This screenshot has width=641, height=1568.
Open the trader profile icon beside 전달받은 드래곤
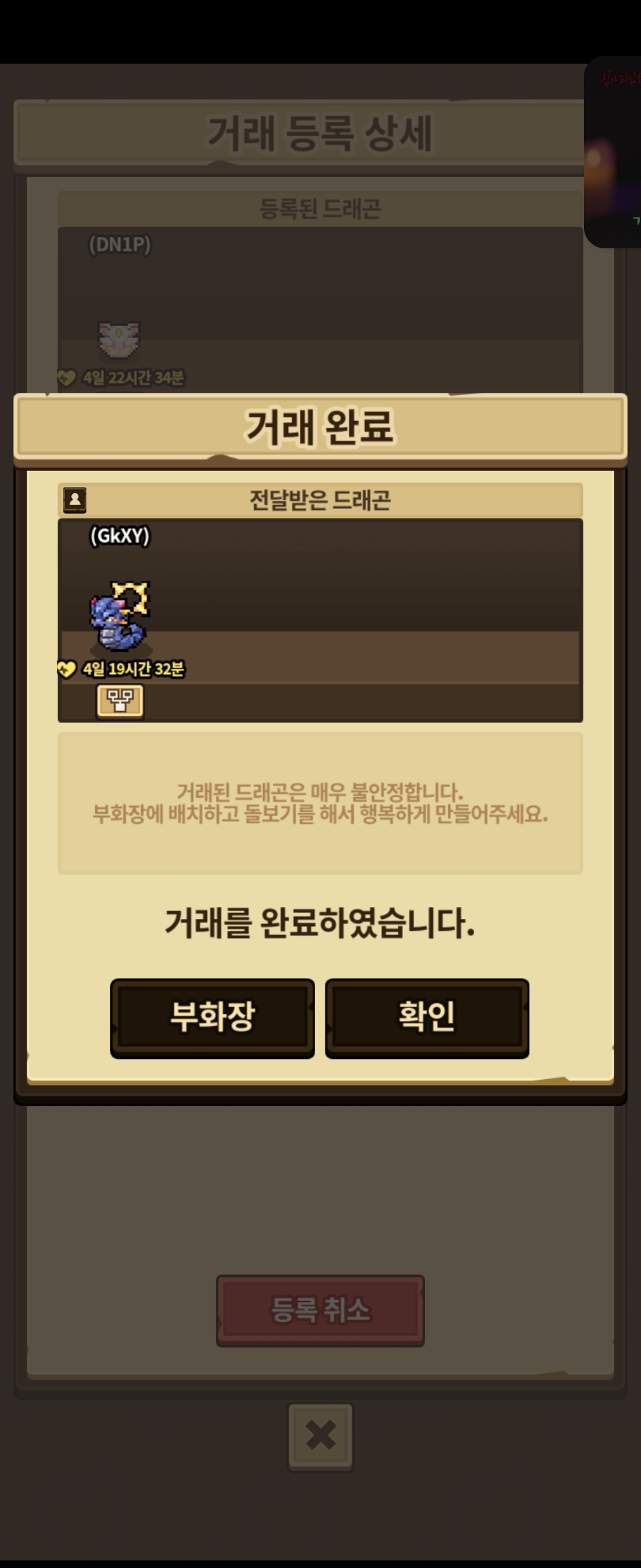[x=75, y=500]
